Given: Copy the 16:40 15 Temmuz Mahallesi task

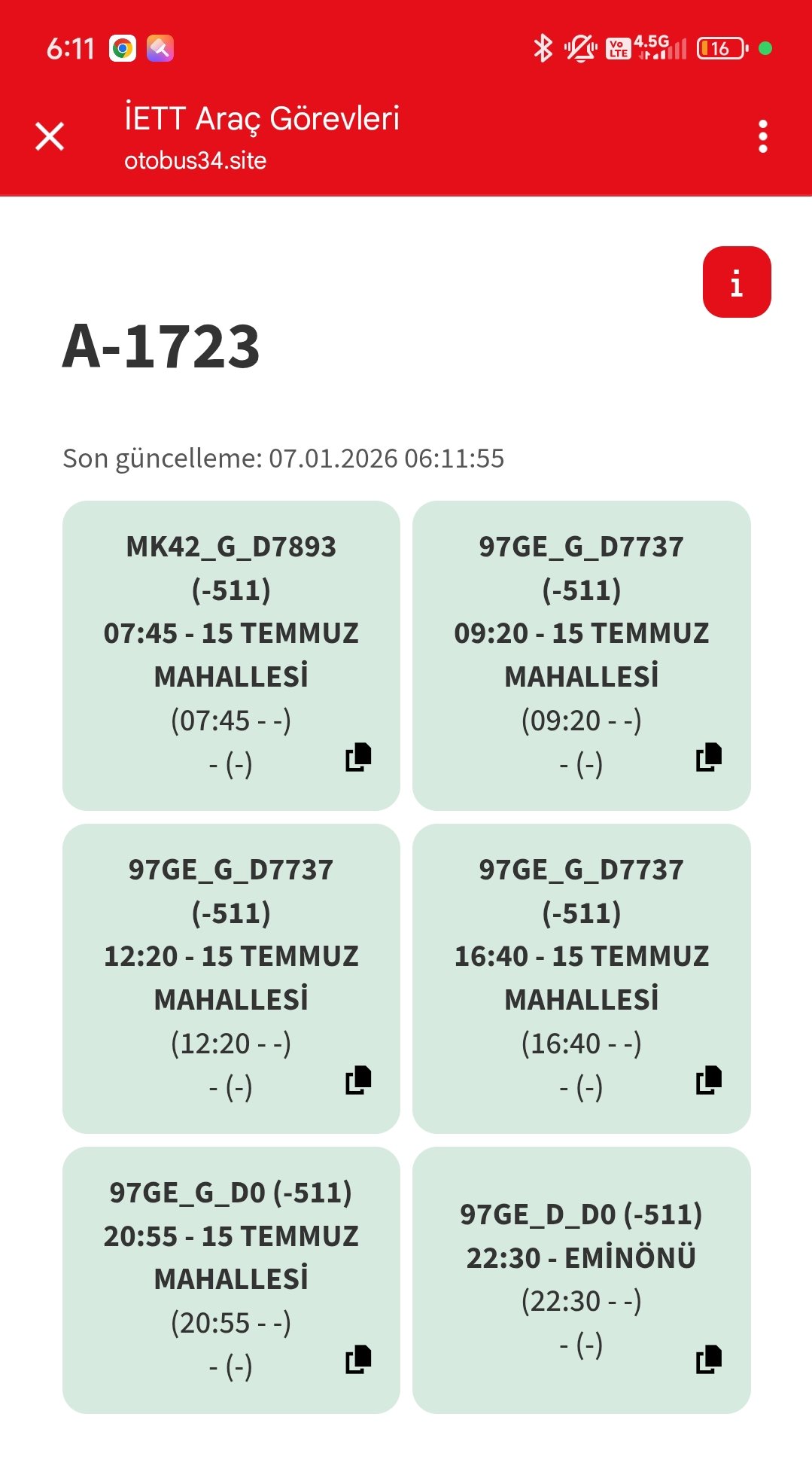Looking at the screenshot, I should click(x=708, y=1080).
